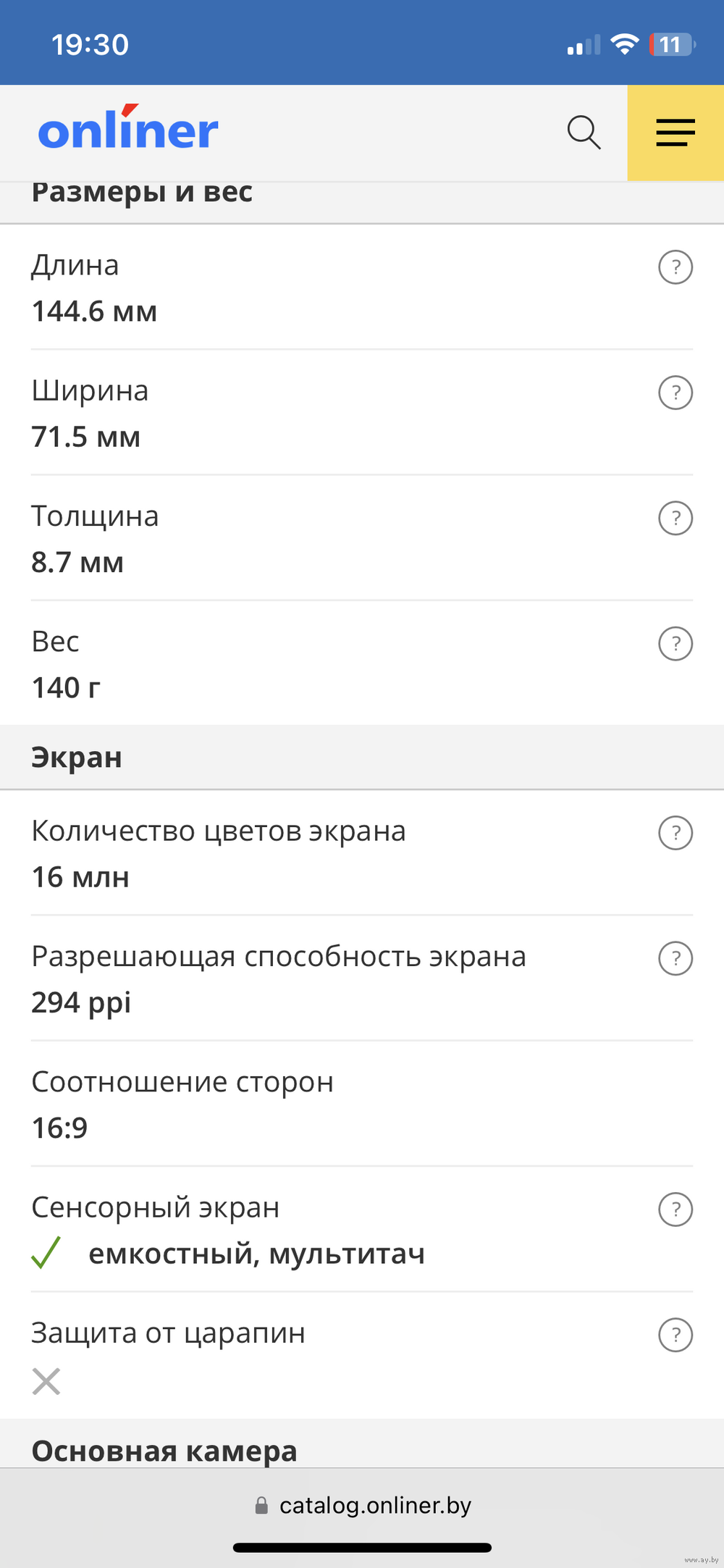The width and height of the screenshot is (724, 1568).
Task: Open the hamburger menu button
Action: click(675, 133)
